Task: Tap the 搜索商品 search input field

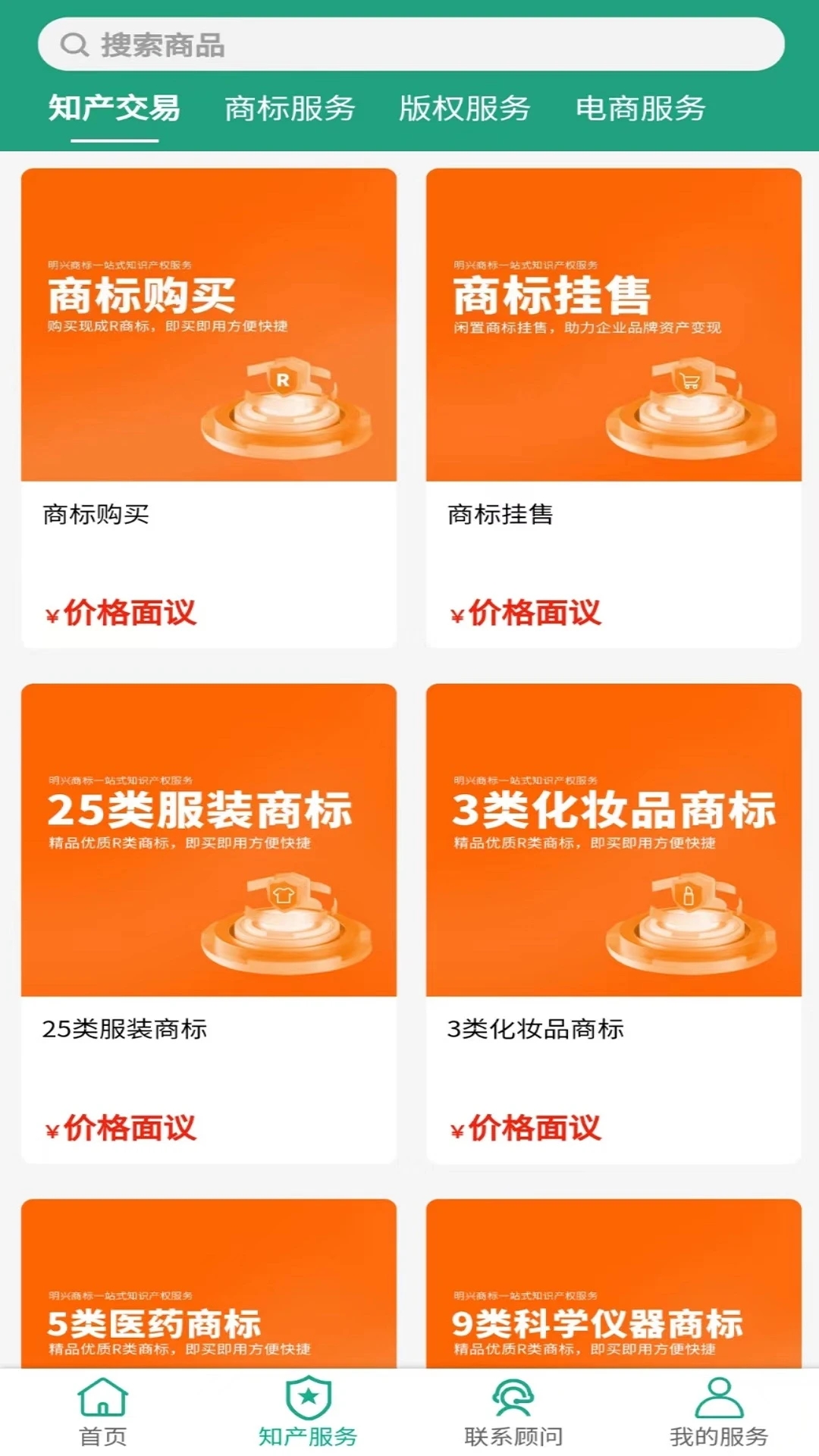Action: (303, 44)
